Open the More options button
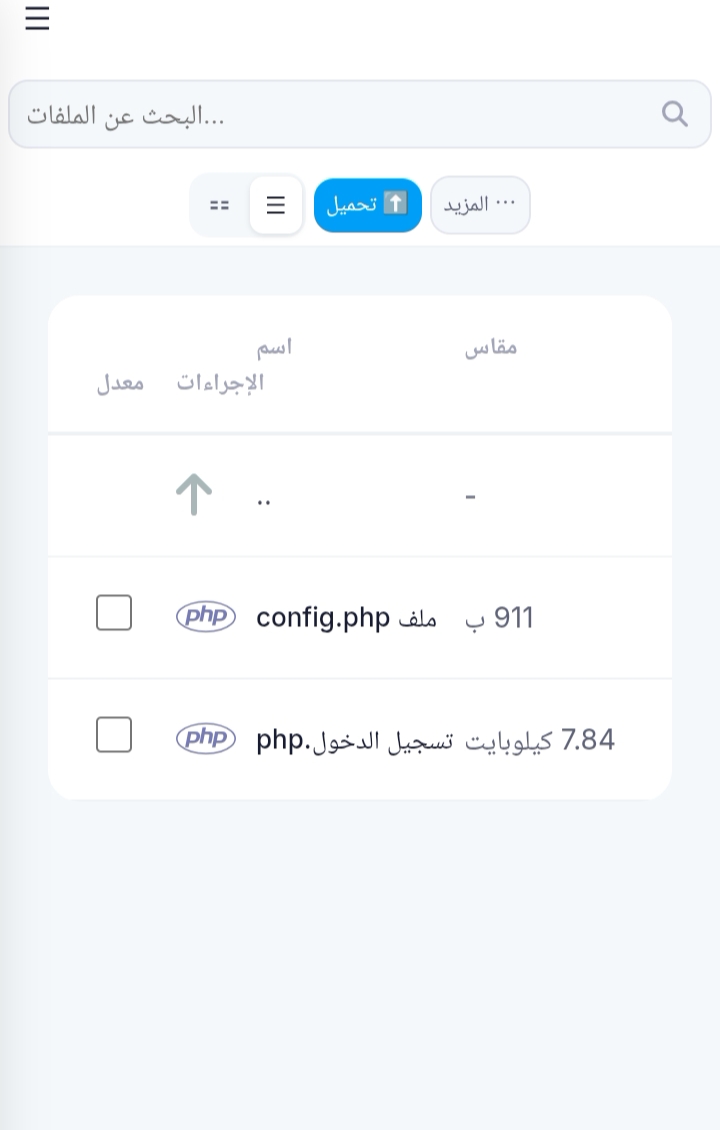 [x=480, y=205]
